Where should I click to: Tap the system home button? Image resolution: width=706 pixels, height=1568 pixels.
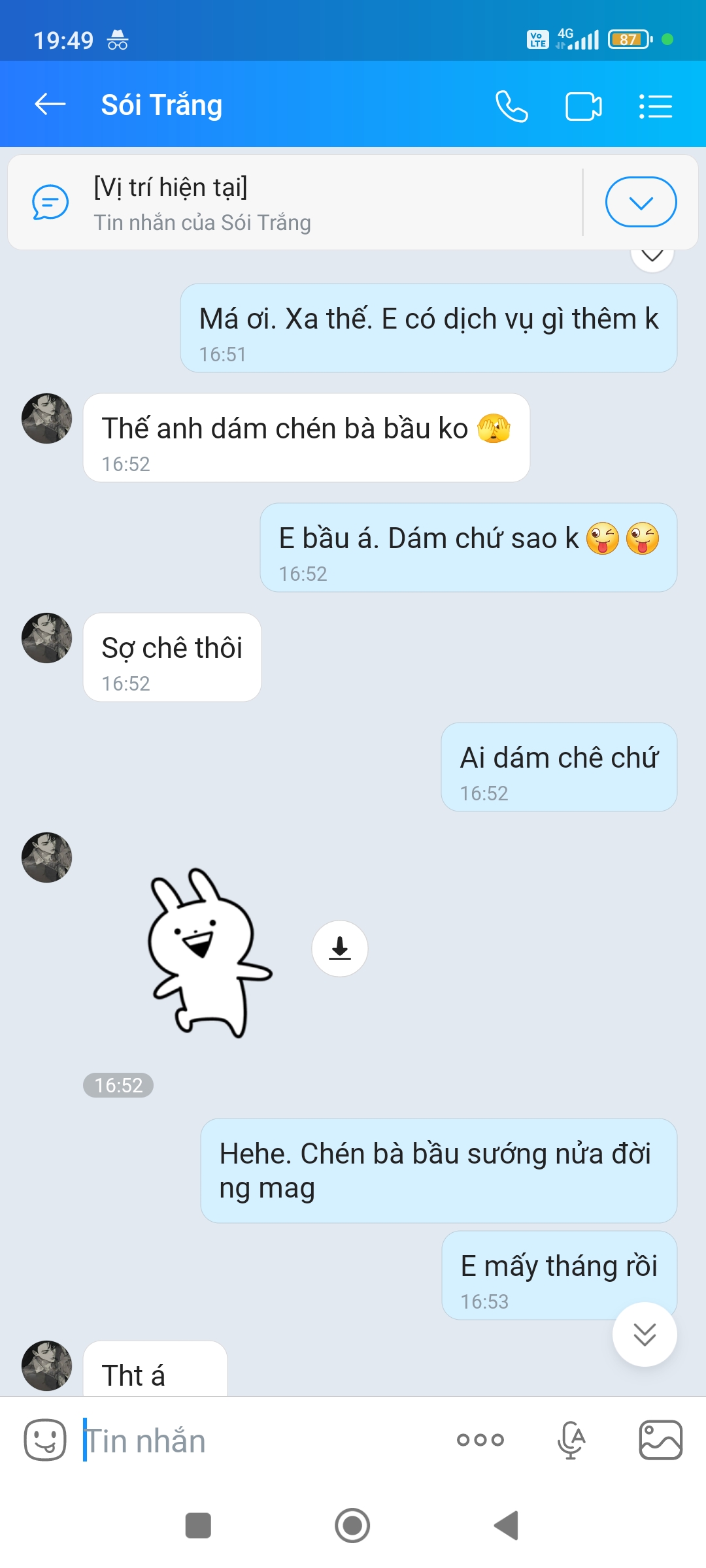pos(352,1526)
